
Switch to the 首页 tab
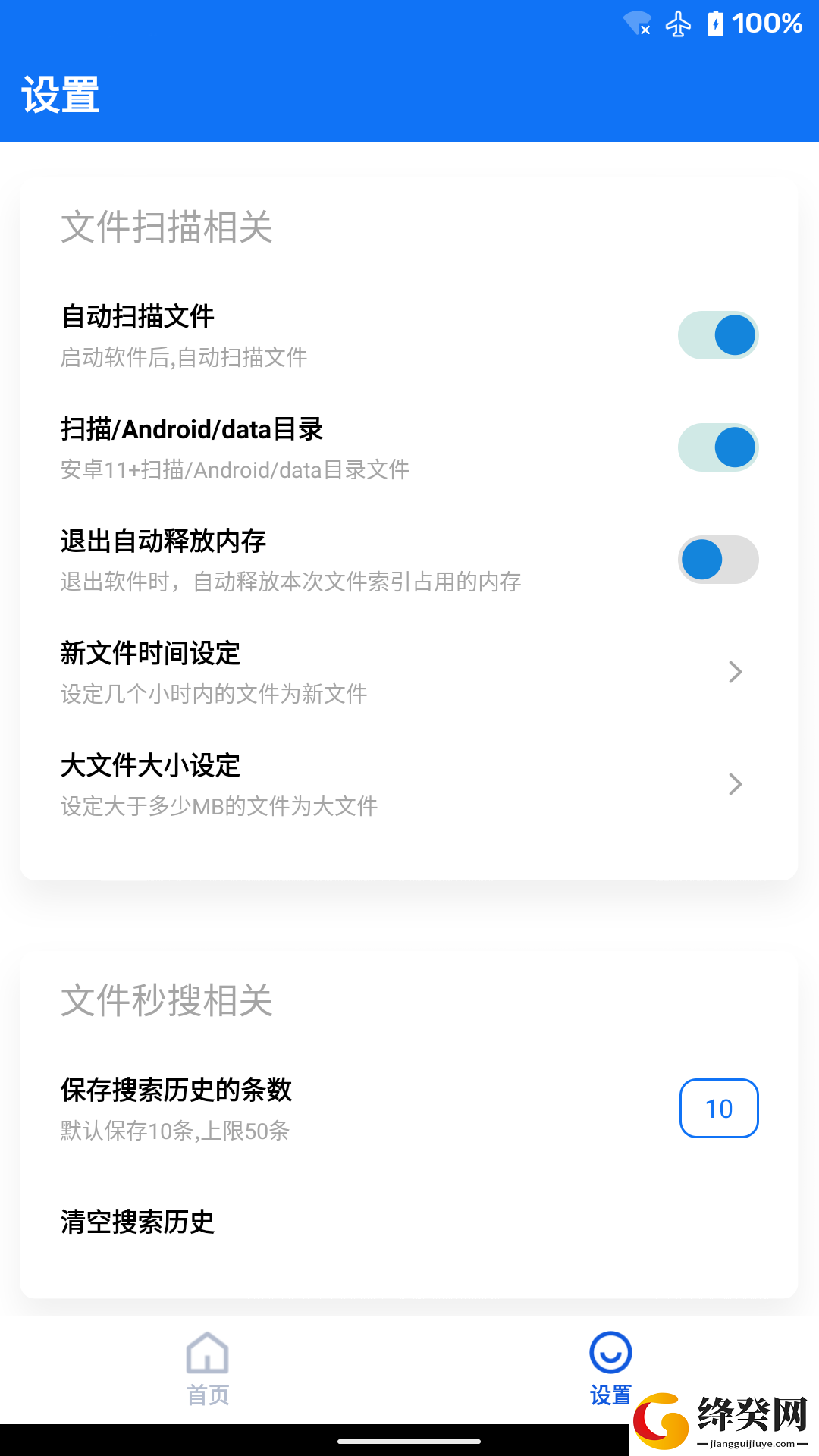[208, 1369]
